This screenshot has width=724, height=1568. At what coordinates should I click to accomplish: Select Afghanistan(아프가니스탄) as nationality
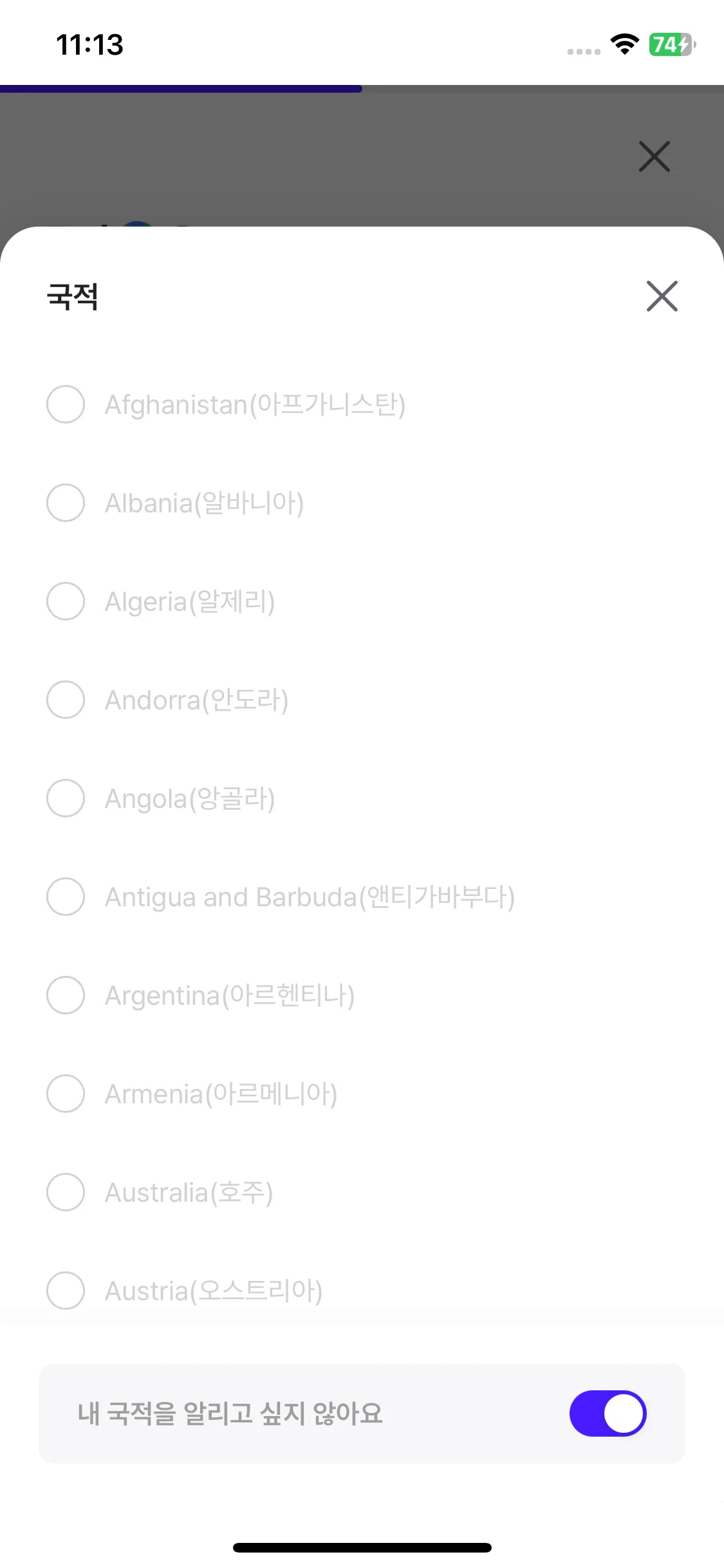(66, 404)
